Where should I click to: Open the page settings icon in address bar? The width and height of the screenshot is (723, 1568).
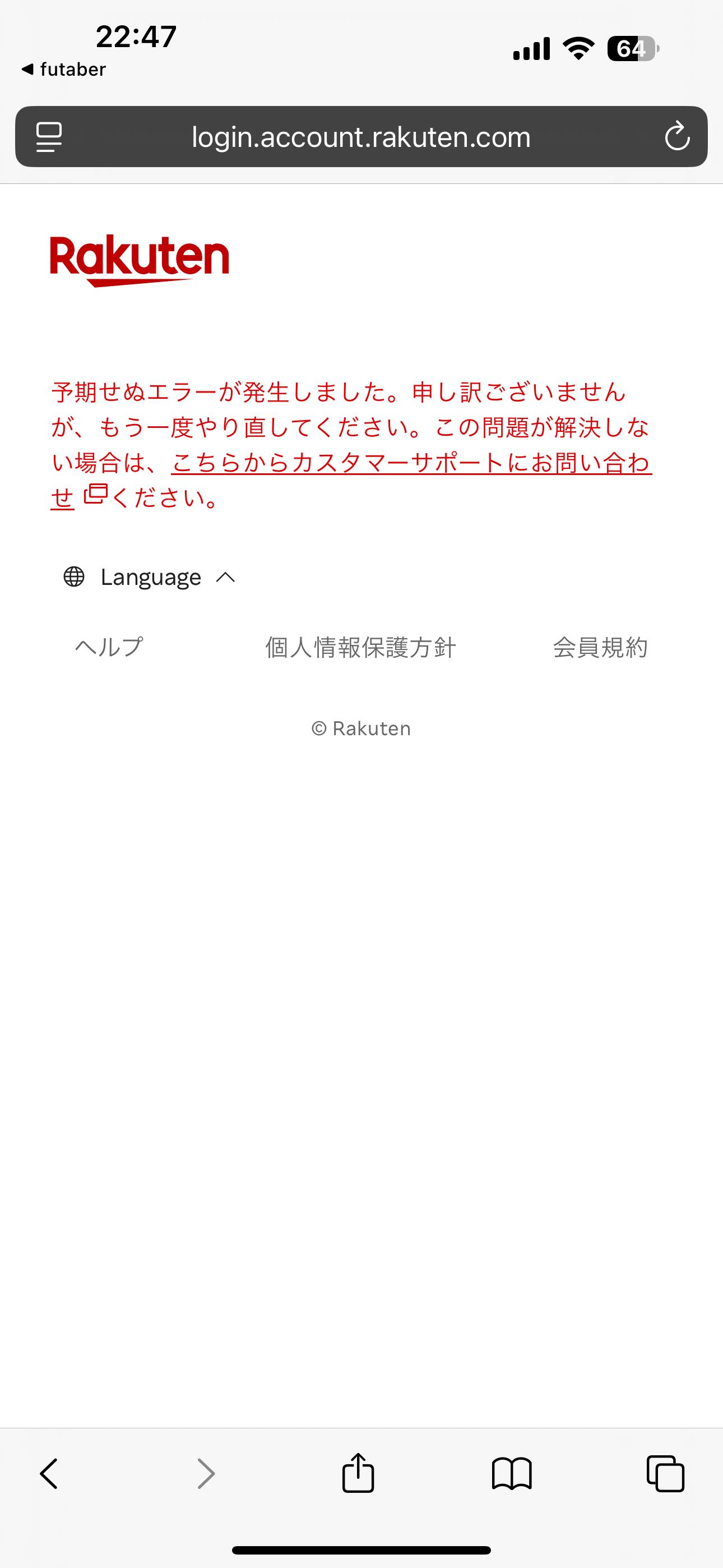pyautogui.click(x=49, y=136)
